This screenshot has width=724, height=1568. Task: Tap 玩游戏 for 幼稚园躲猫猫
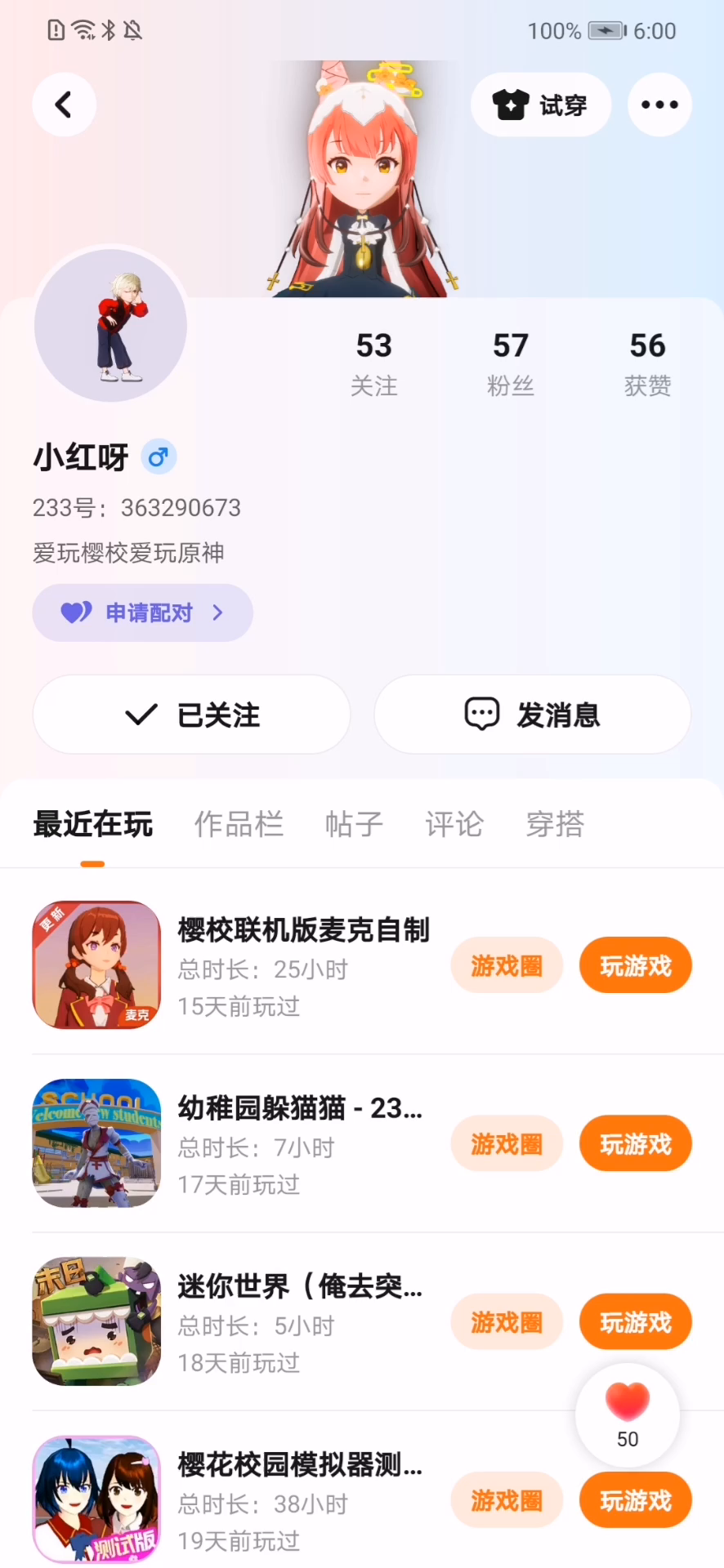[636, 1143]
